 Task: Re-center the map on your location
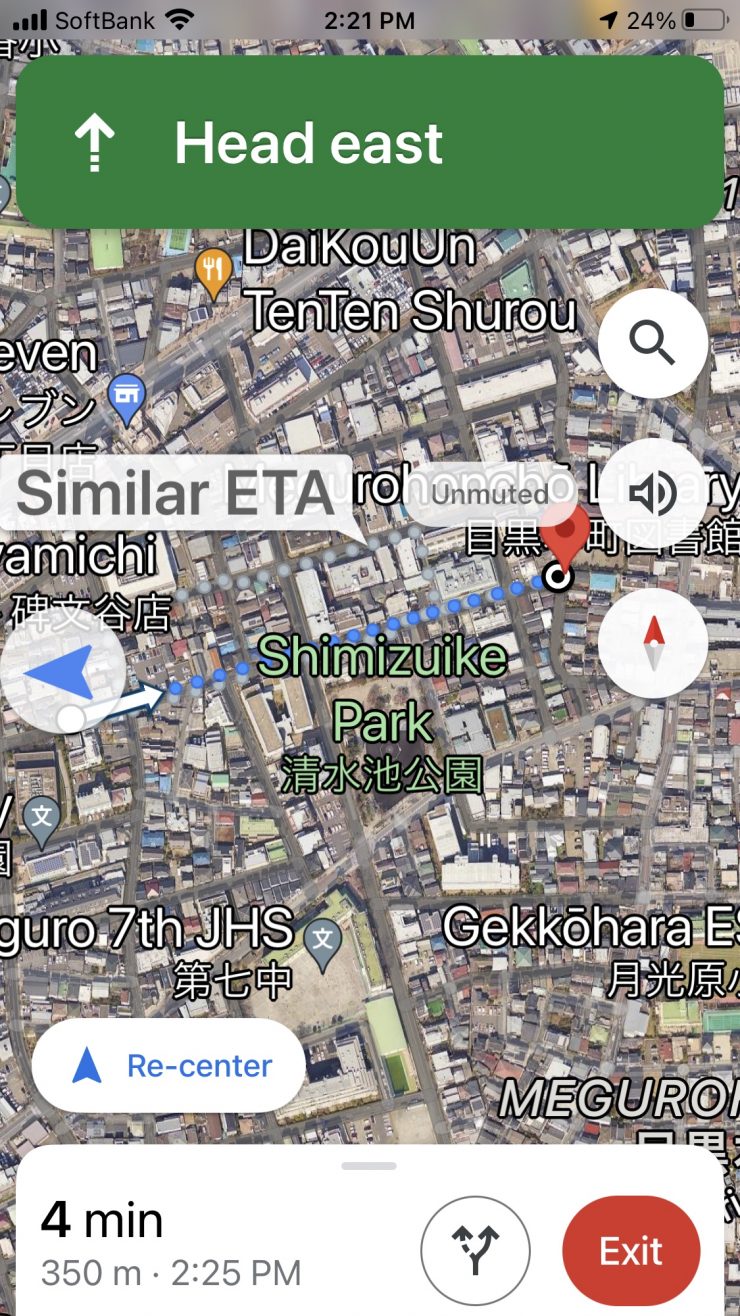[x=168, y=1066]
